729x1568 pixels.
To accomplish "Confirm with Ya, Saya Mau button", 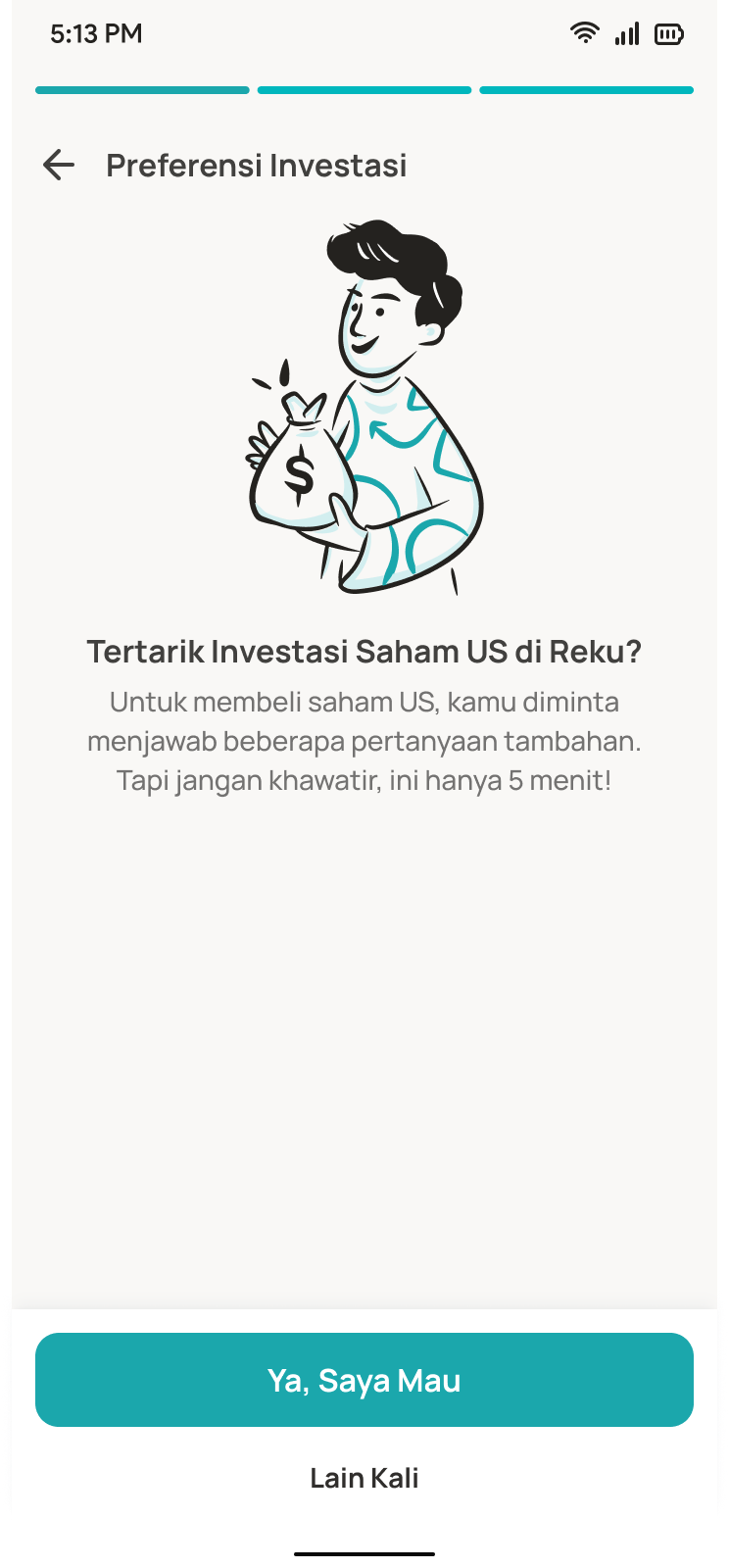I will (364, 1380).
